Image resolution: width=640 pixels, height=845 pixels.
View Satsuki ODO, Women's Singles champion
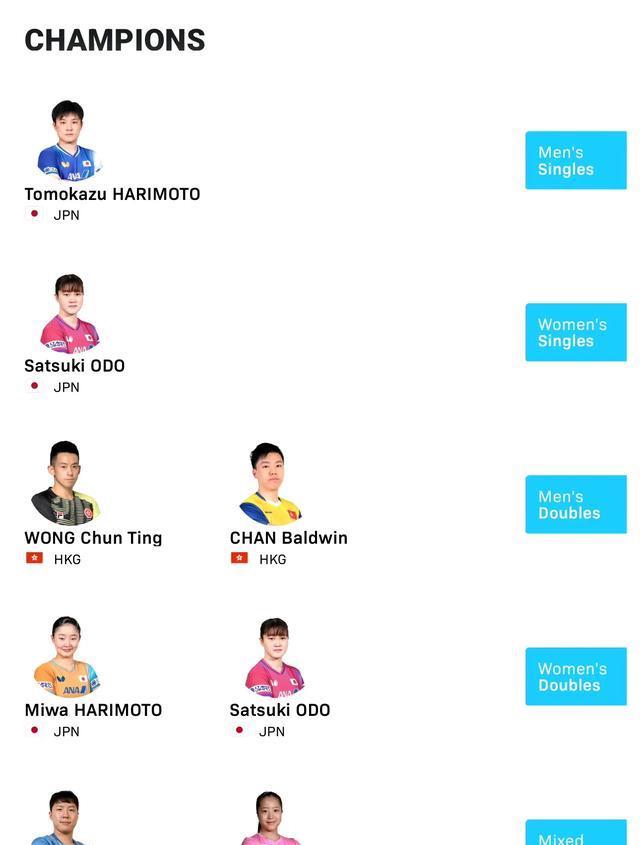click(74, 366)
